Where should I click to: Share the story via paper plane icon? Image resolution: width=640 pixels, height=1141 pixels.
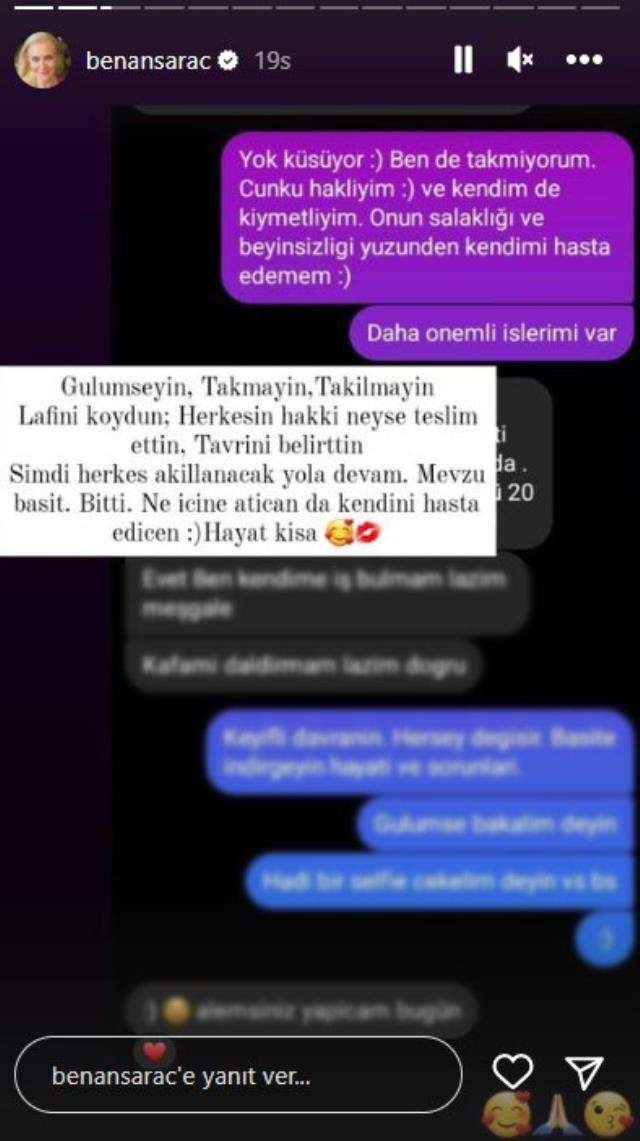tap(583, 1073)
